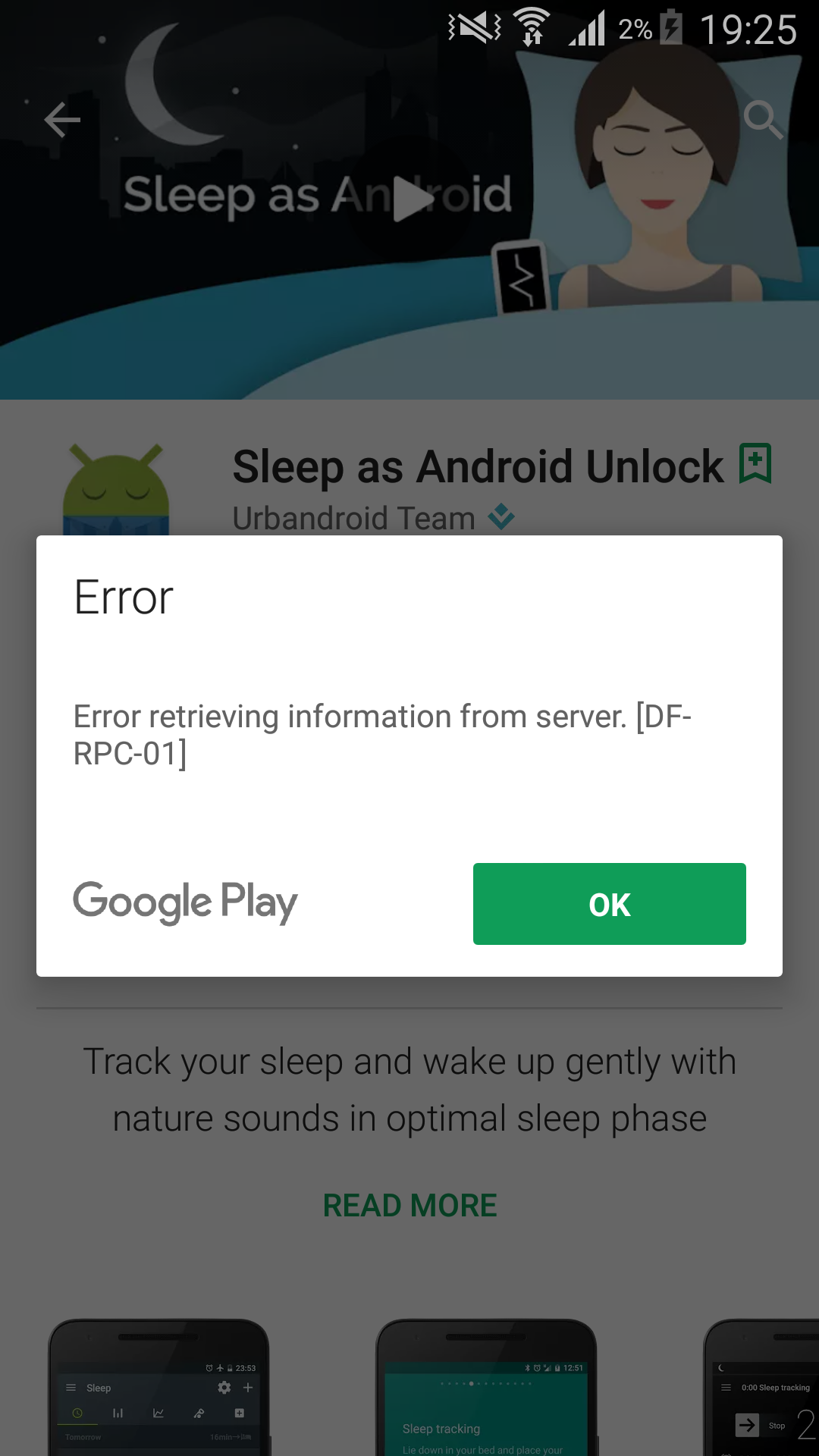Open search with the magnifier icon

click(761, 120)
